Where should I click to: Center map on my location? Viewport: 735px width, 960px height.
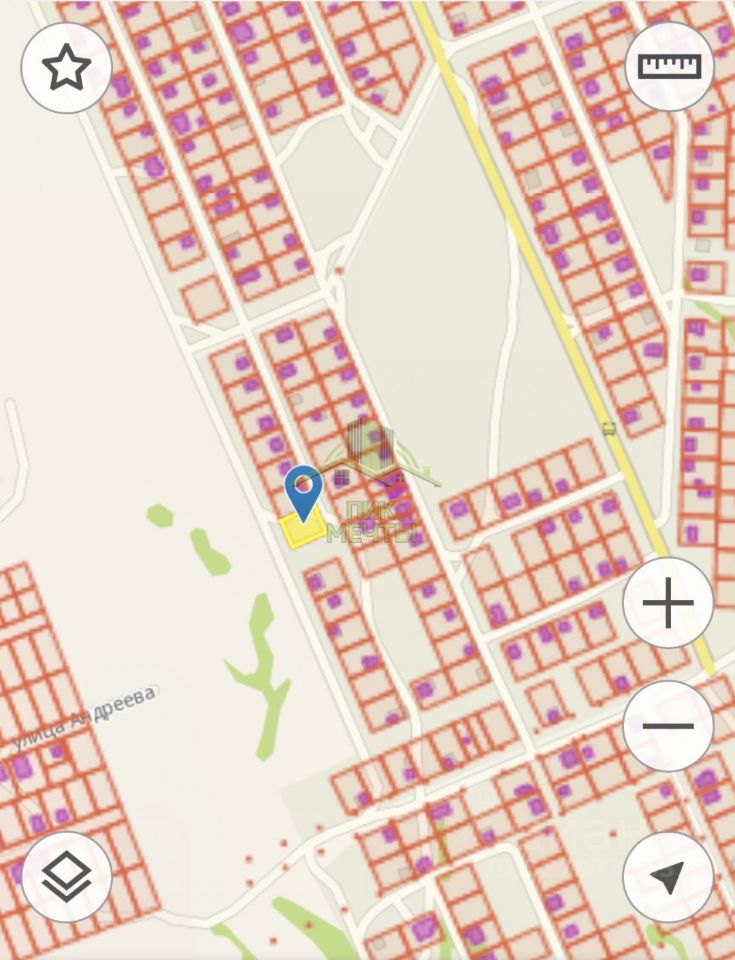click(667, 876)
